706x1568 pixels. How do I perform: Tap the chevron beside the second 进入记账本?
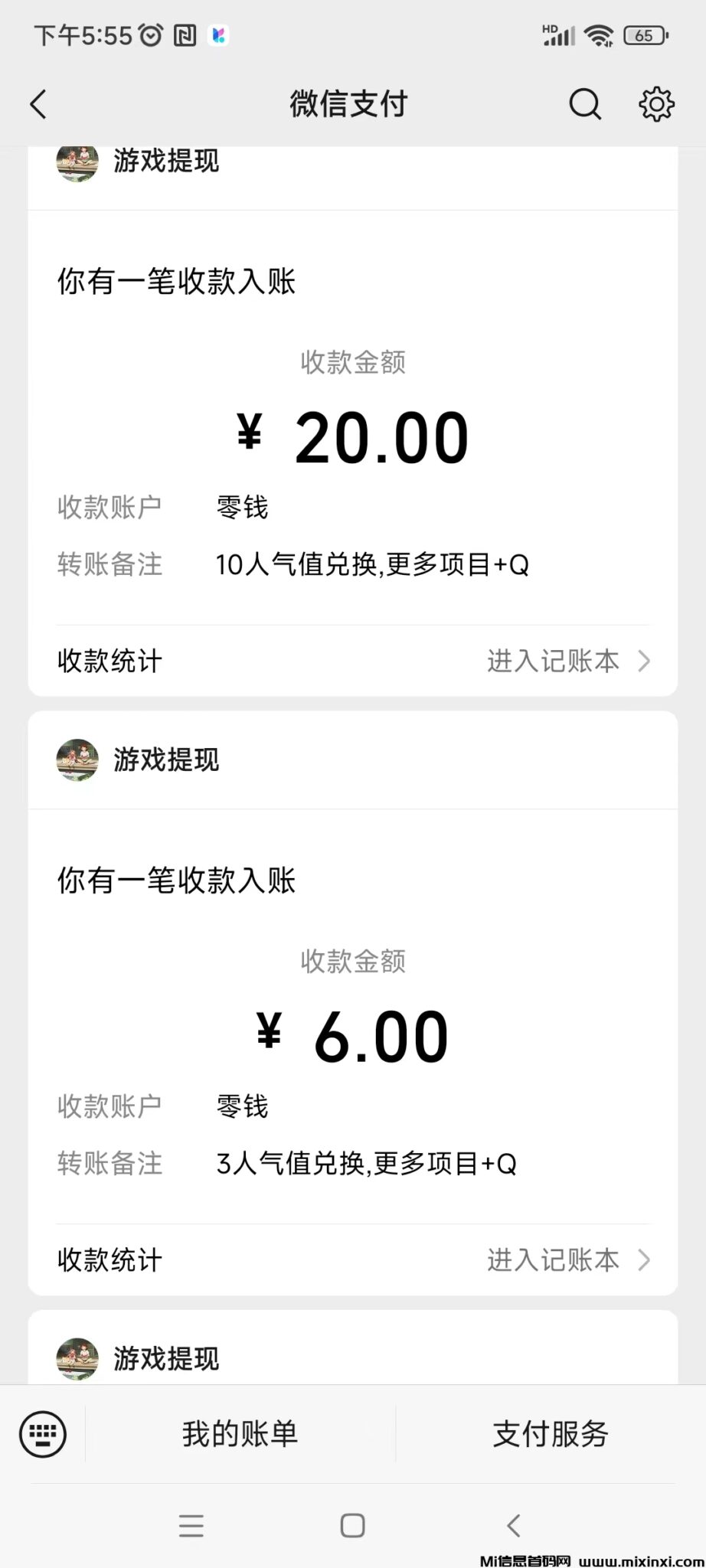click(x=645, y=1260)
